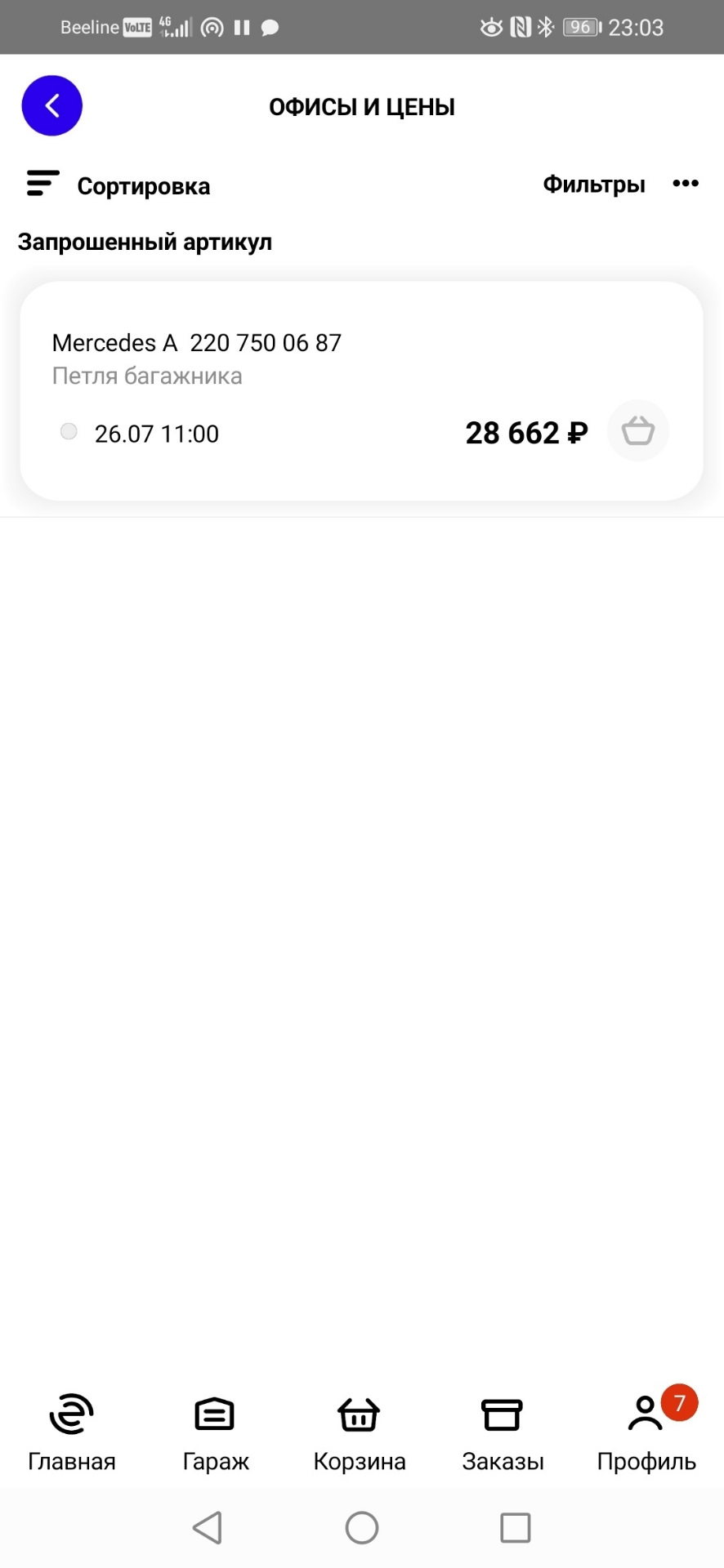Open the three-dot overflow menu

click(x=685, y=184)
